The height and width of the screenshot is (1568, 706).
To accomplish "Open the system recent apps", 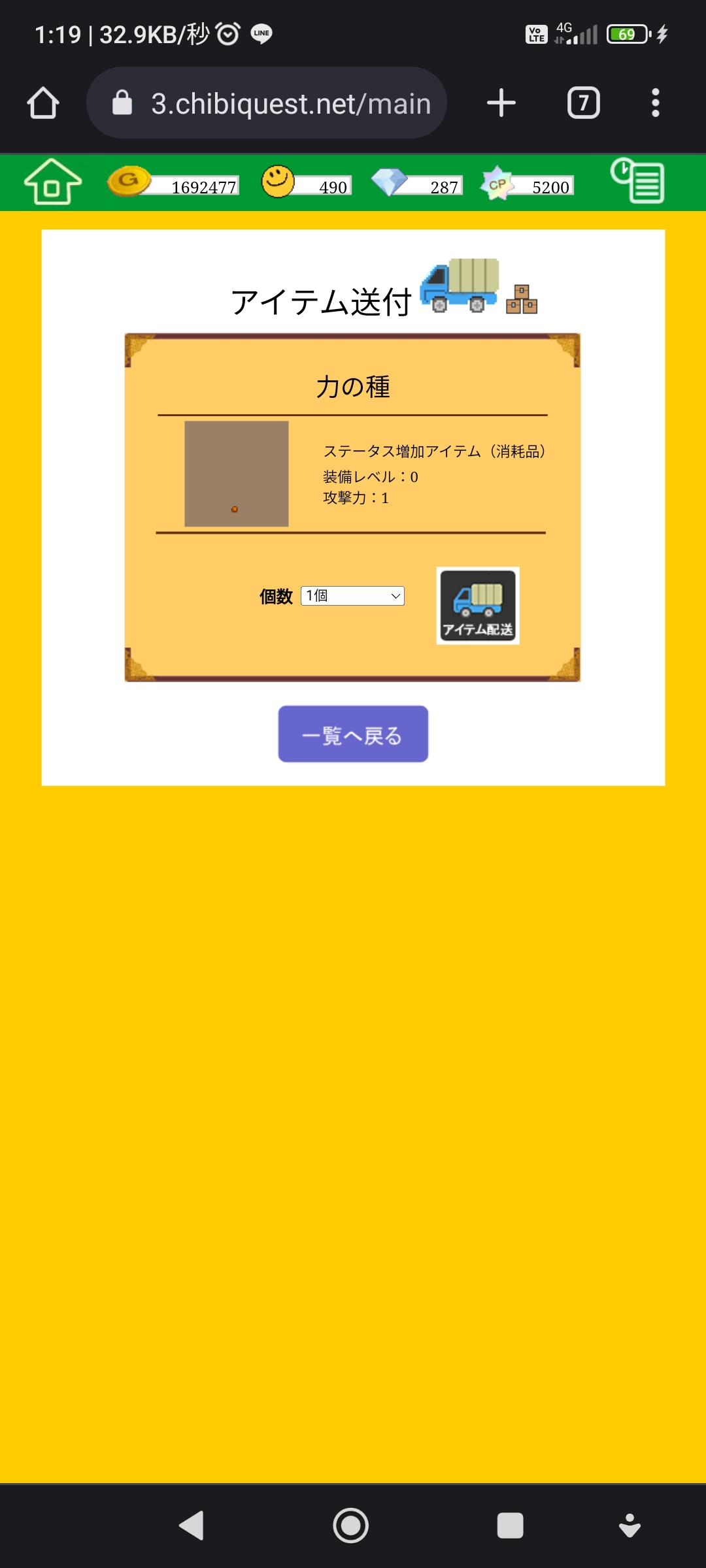I will 510,1526.
